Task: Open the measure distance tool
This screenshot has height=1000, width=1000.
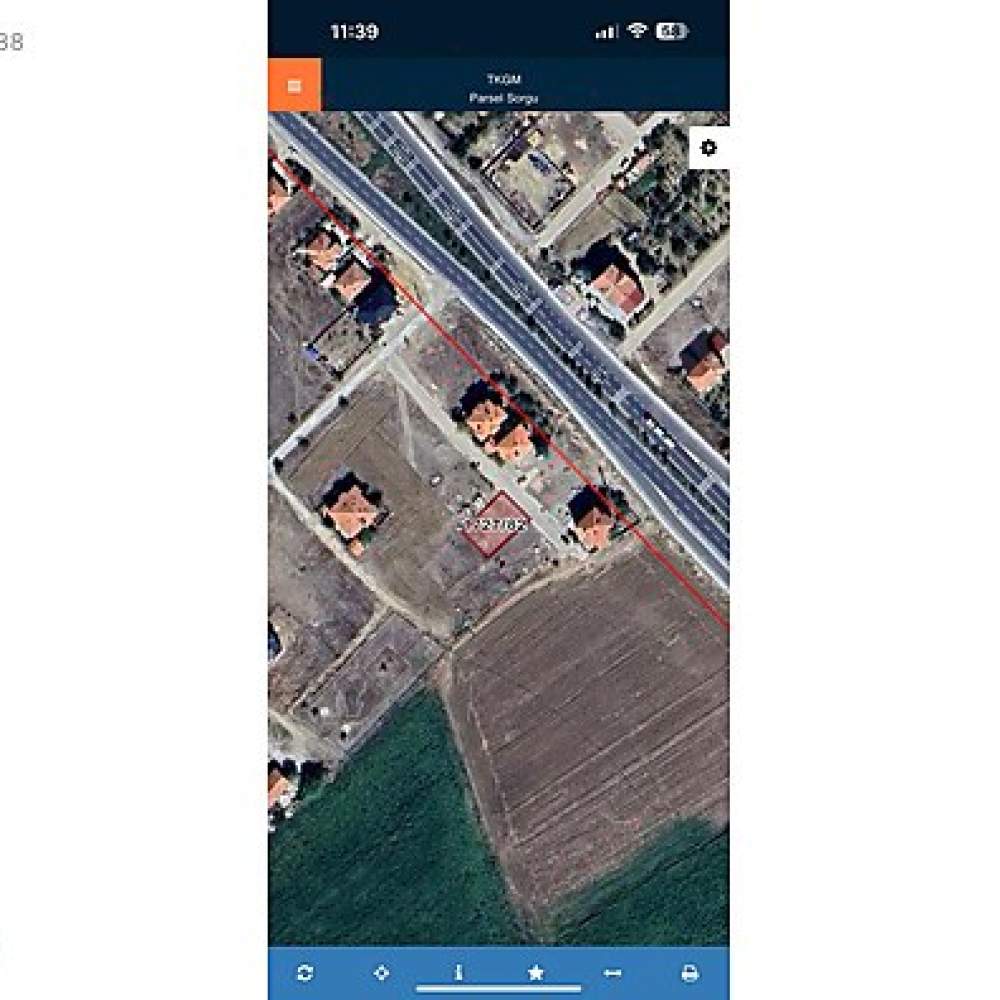Action: (612, 972)
